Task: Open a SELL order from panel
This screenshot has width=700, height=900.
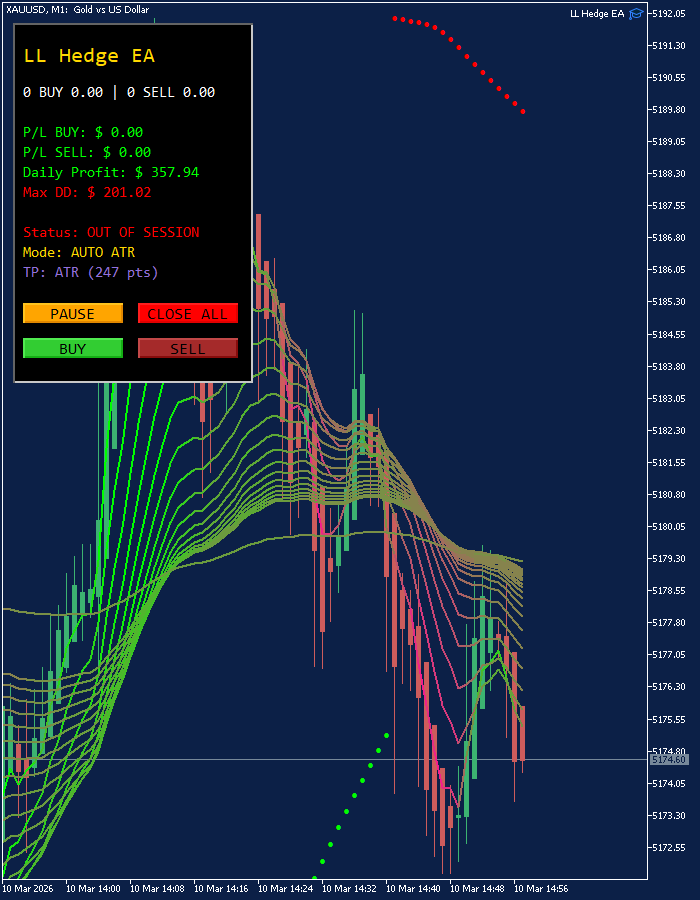Action: [x=187, y=348]
